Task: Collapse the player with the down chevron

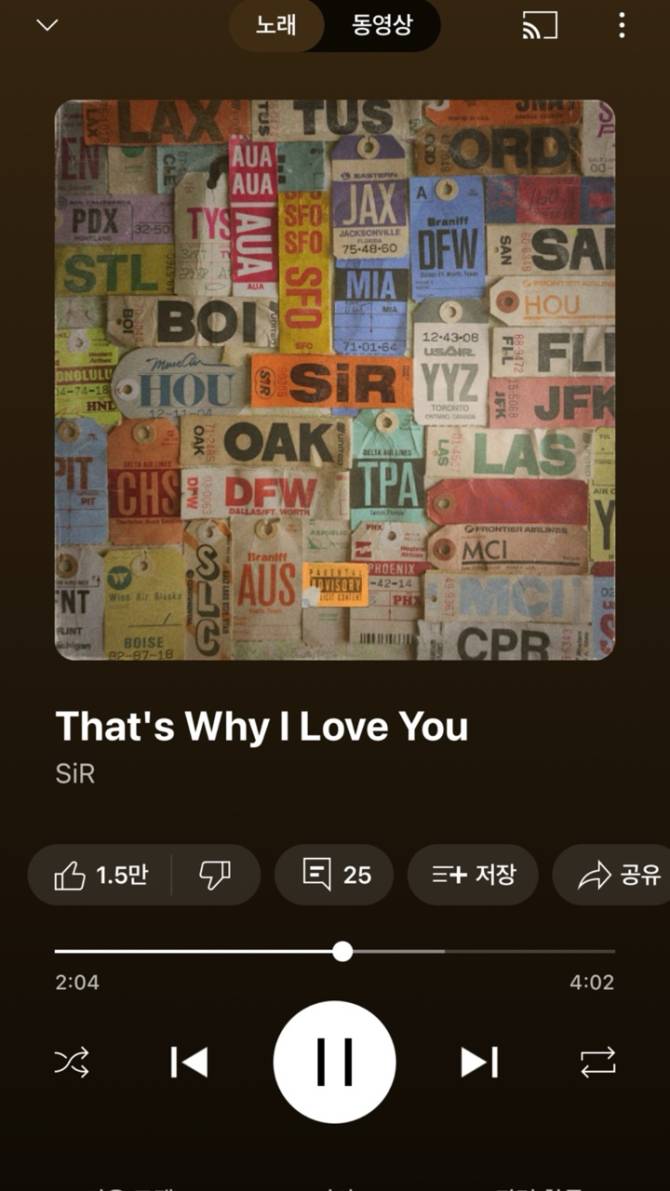Action: pyautogui.click(x=47, y=25)
